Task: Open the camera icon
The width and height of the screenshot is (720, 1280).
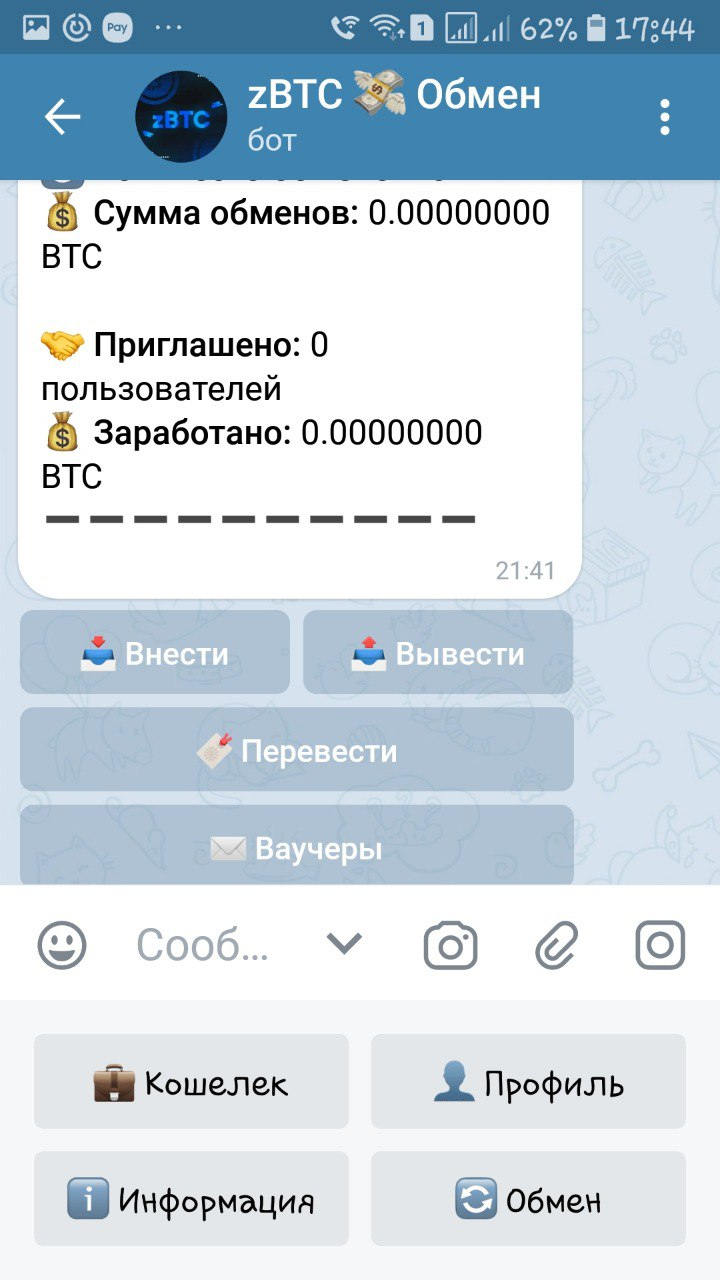Action: click(x=450, y=944)
